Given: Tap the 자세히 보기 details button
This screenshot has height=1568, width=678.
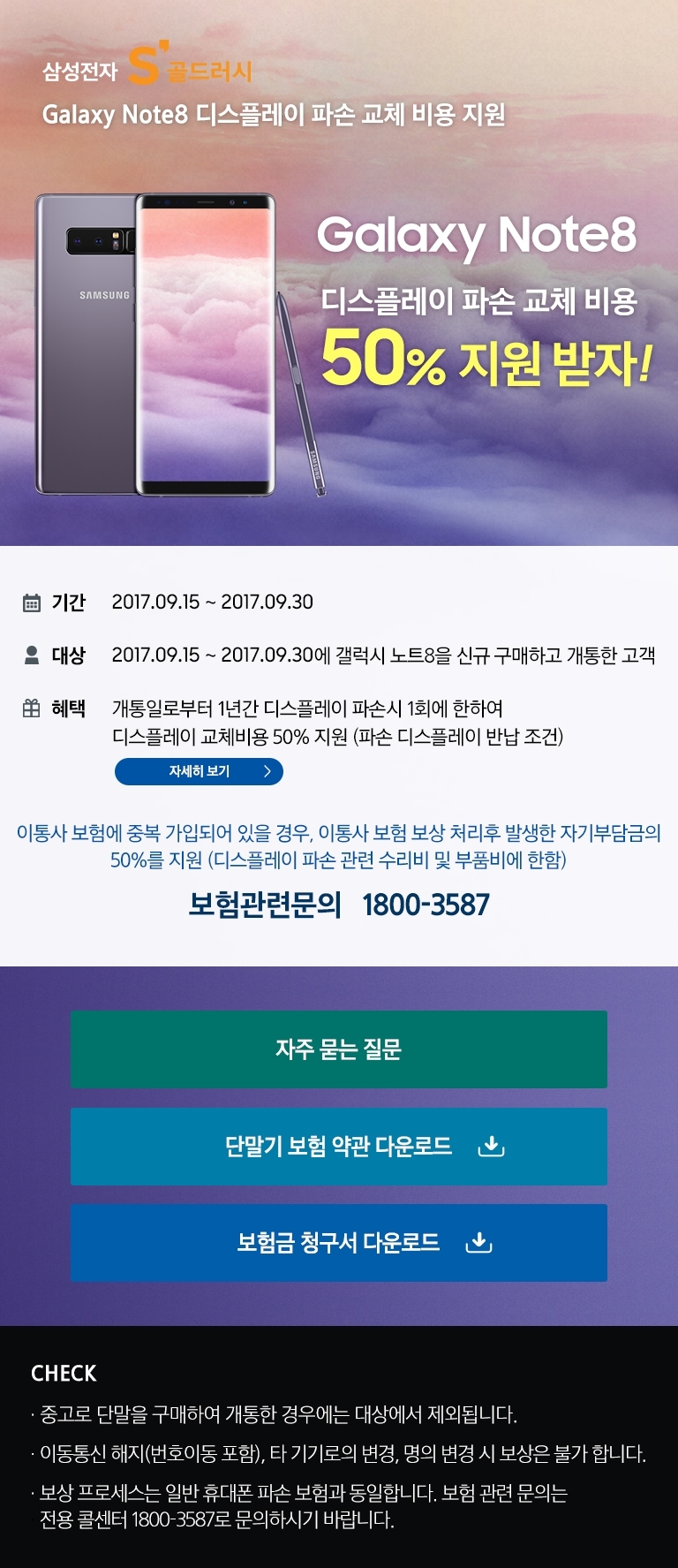Looking at the screenshot, I should pos(199,771).
